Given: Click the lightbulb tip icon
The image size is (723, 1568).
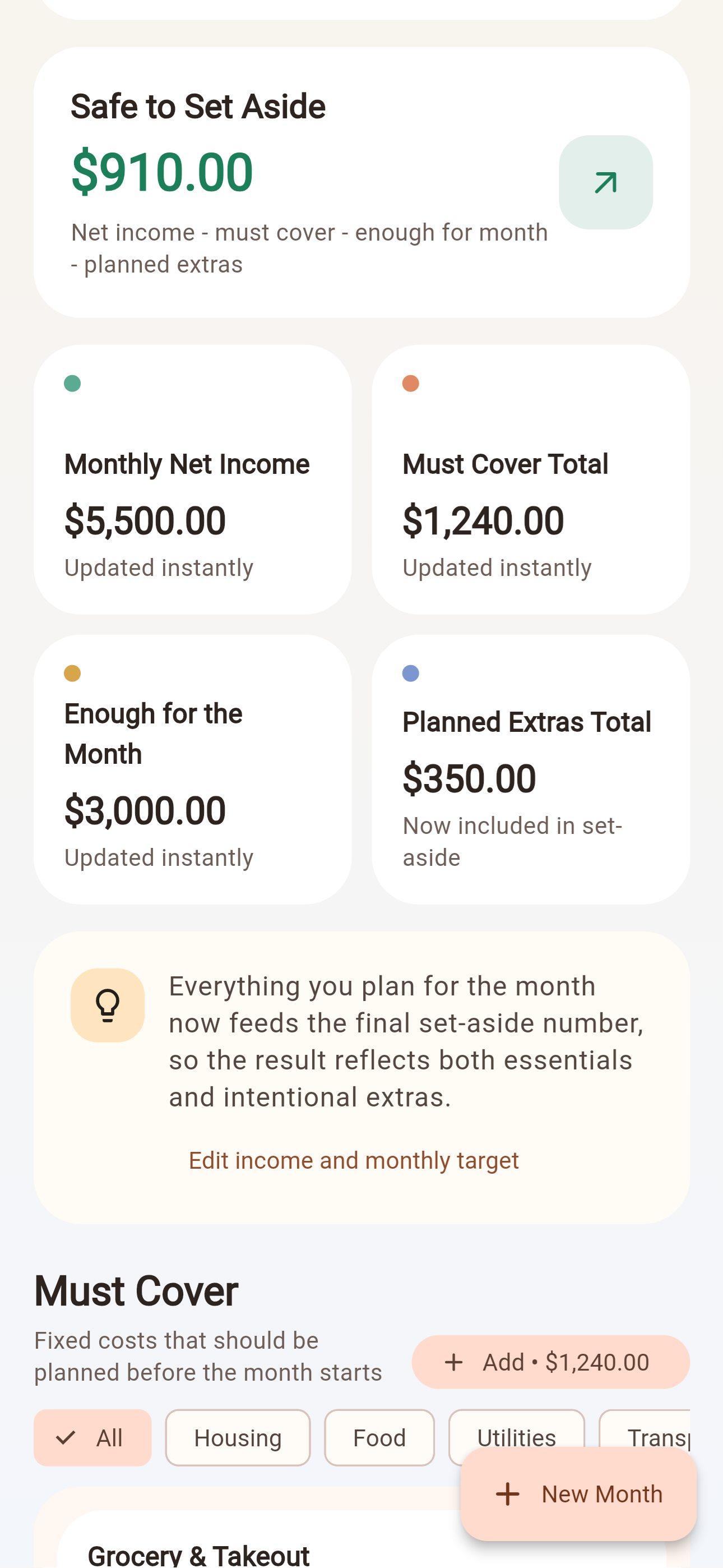Looking at the screenshot, I should pos(108,1004).
